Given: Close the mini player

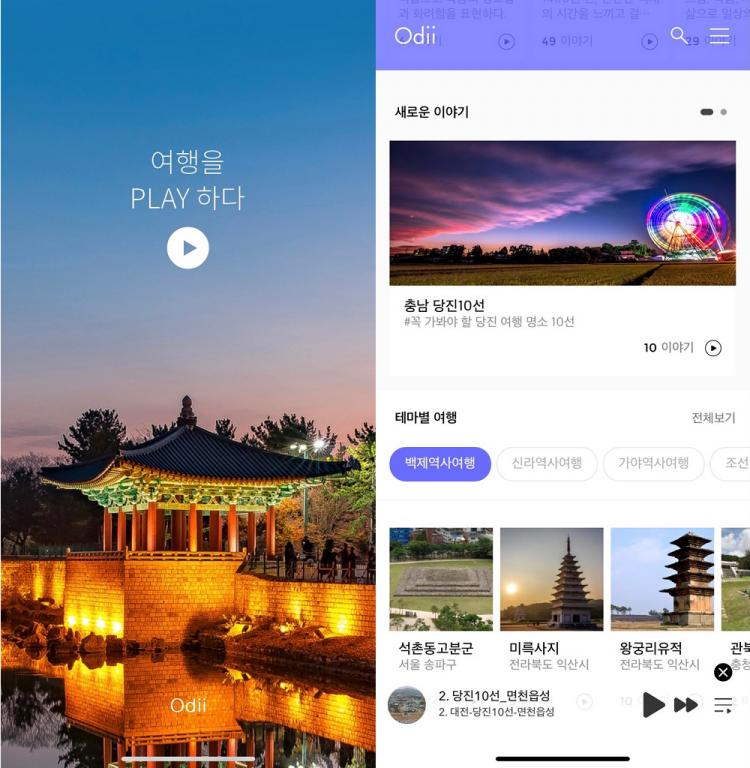Looking at the screenshot, I should tap(723, 672).
